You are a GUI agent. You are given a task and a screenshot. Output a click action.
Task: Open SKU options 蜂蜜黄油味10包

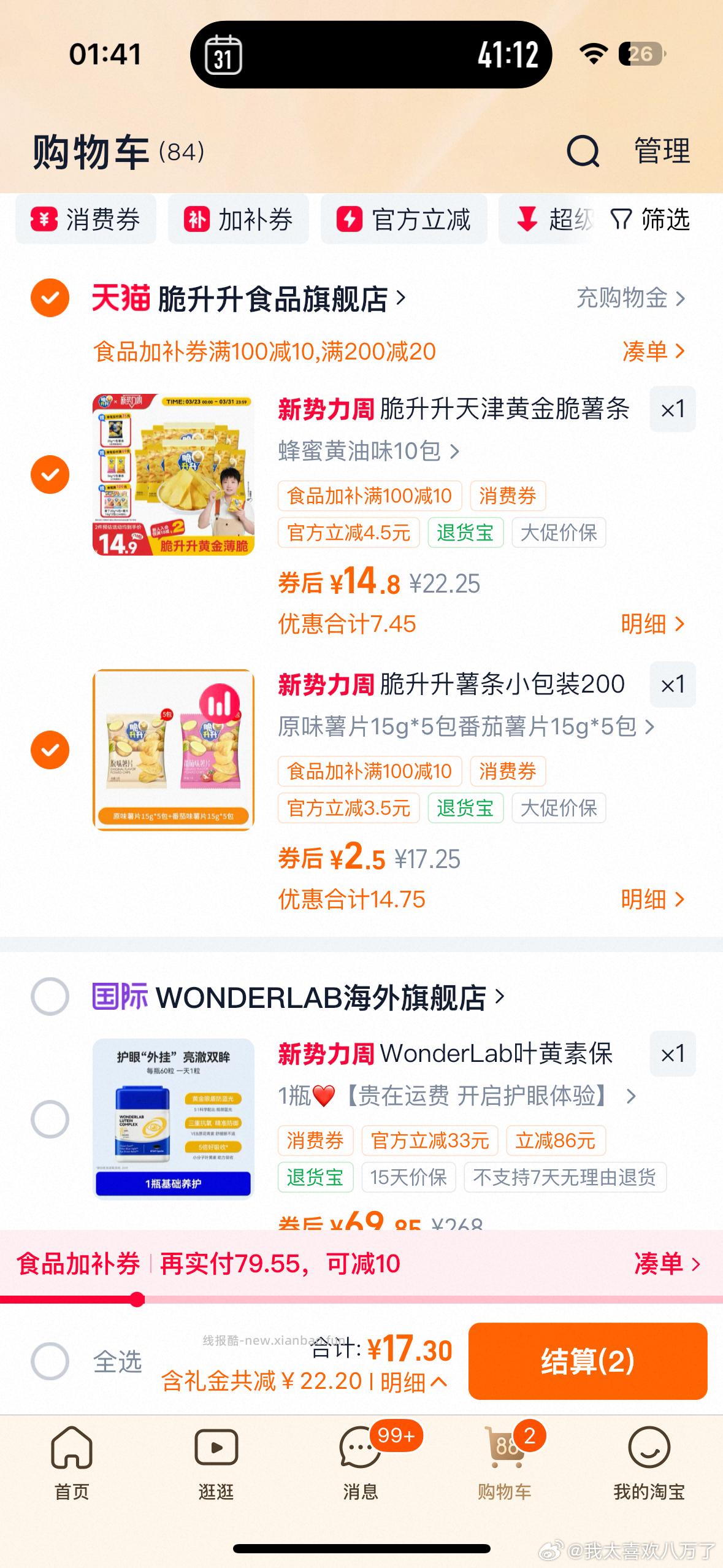point(367,452)
